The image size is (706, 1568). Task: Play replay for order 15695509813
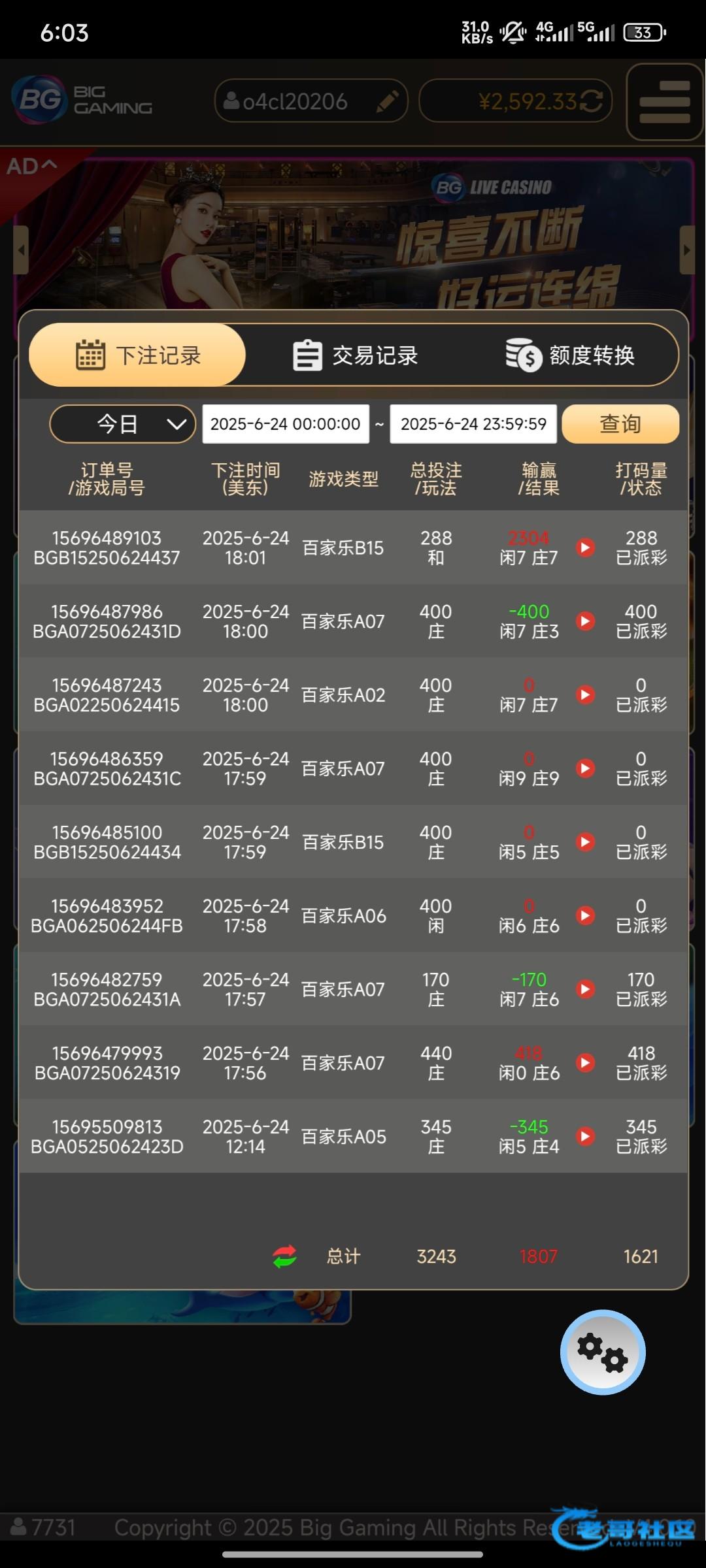586,1136
